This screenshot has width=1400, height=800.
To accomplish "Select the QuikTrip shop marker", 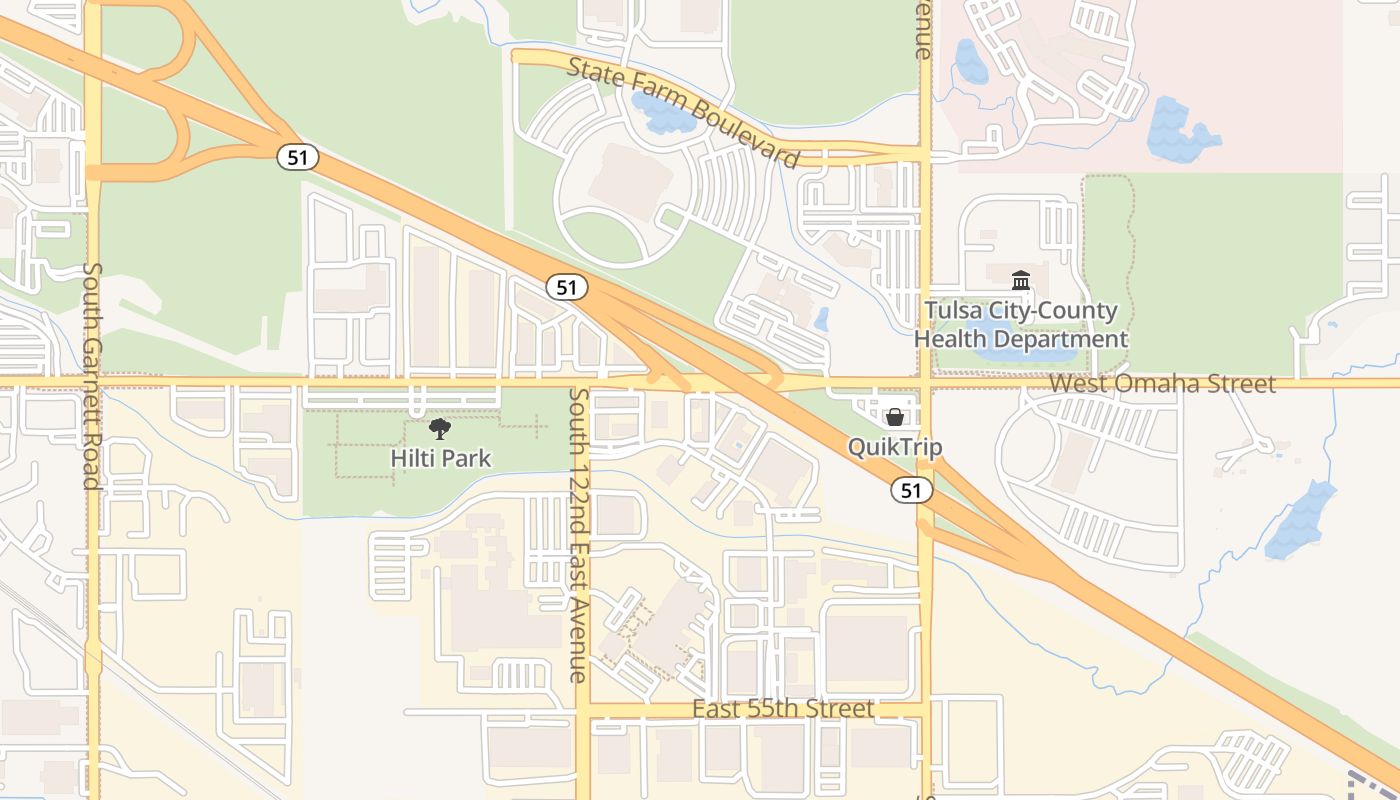I will 895,417.
